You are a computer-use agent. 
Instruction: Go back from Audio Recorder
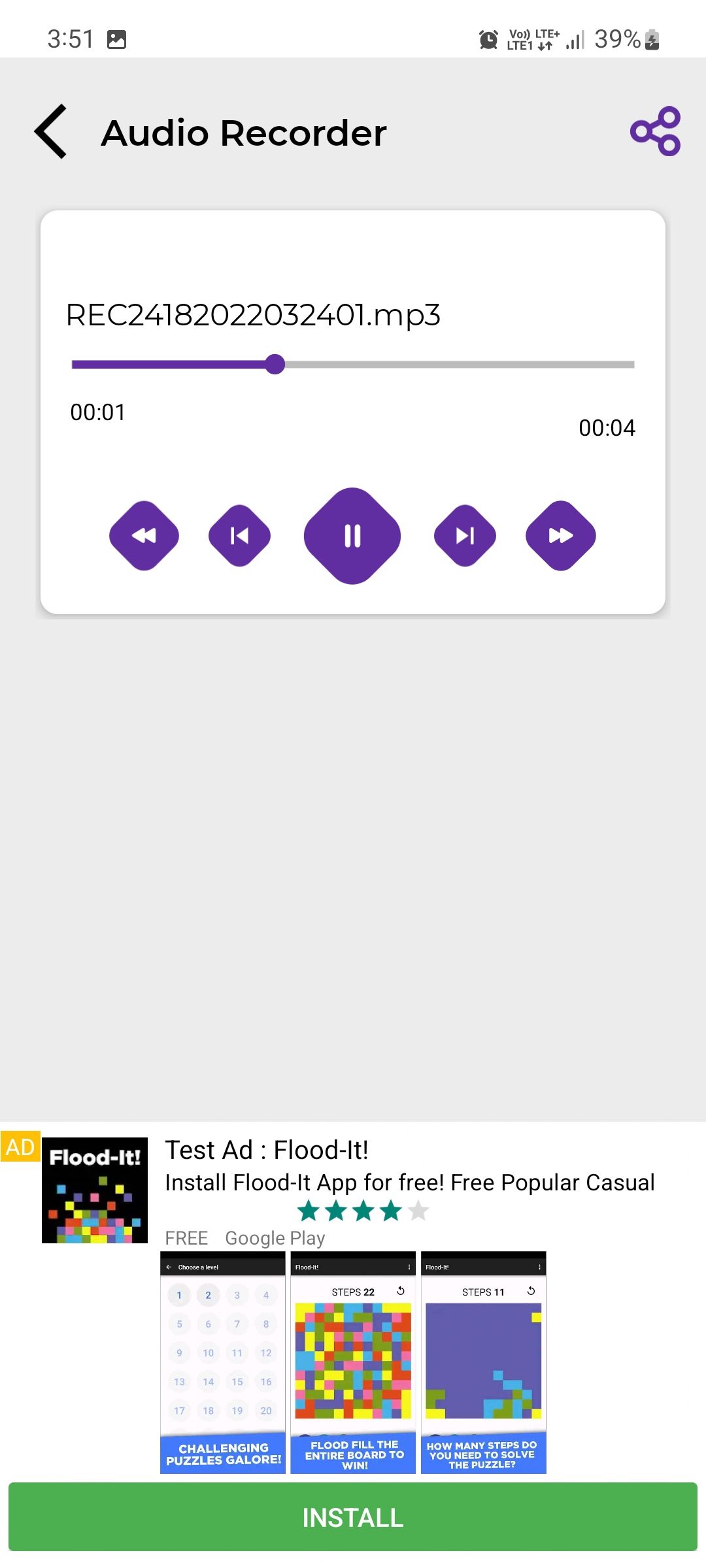pos(52,132)
